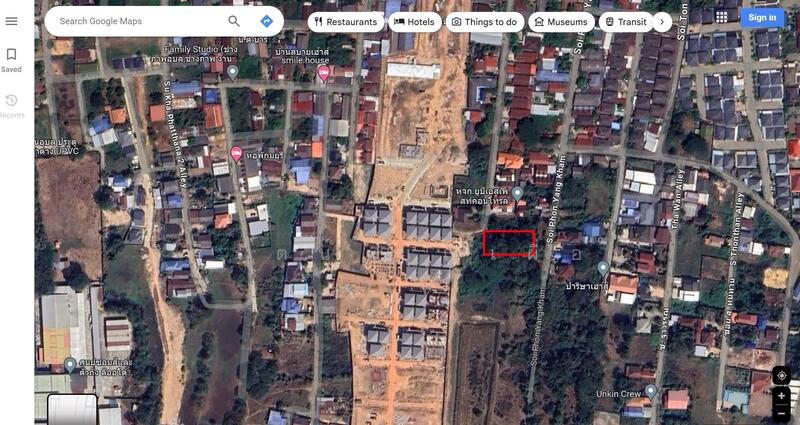Open the Google apps grid
The height and width of the screenshot is (425, 800).
coord(721,17)
